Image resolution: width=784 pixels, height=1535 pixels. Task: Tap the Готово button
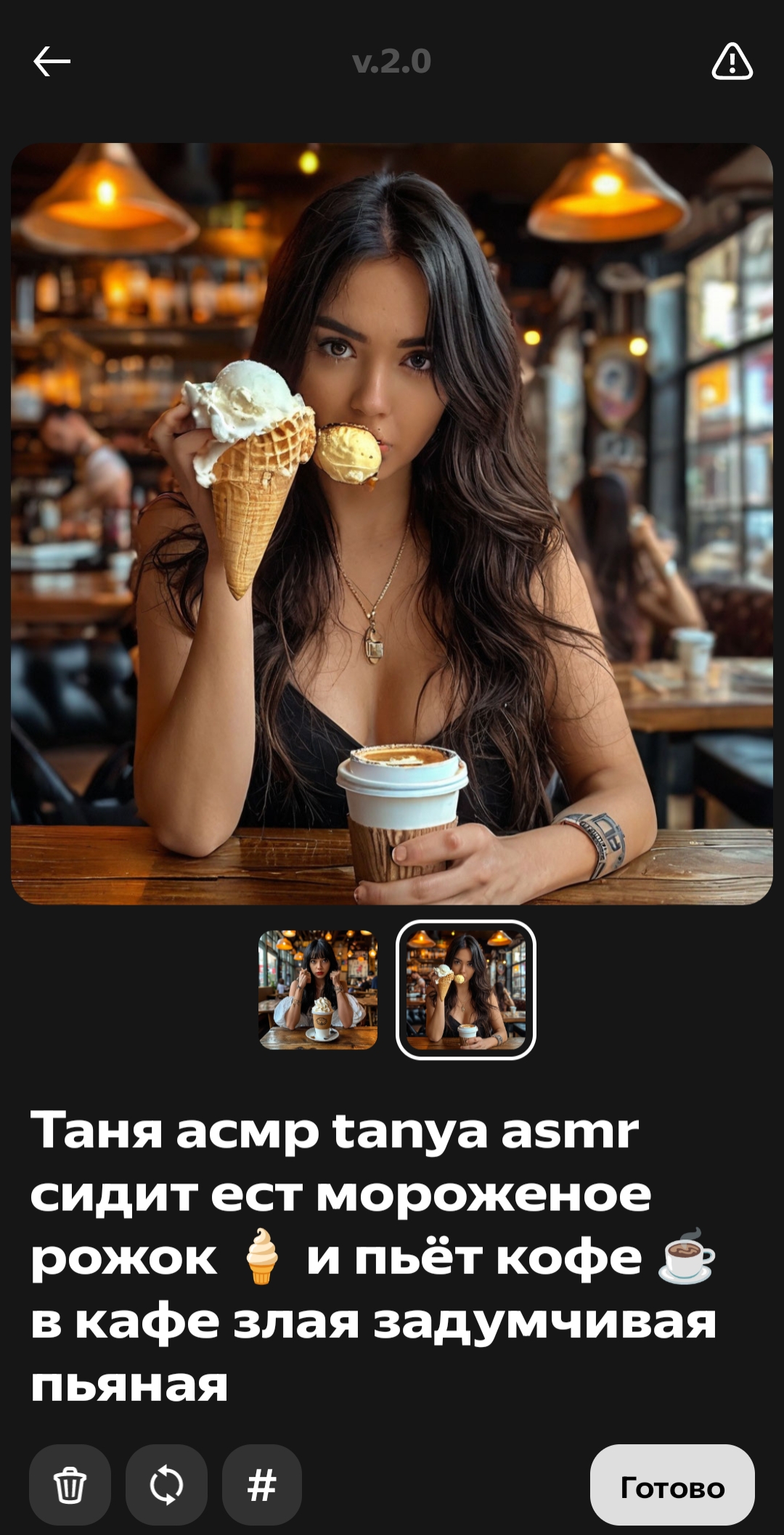pyautogui.click(x=672, y=1484)
